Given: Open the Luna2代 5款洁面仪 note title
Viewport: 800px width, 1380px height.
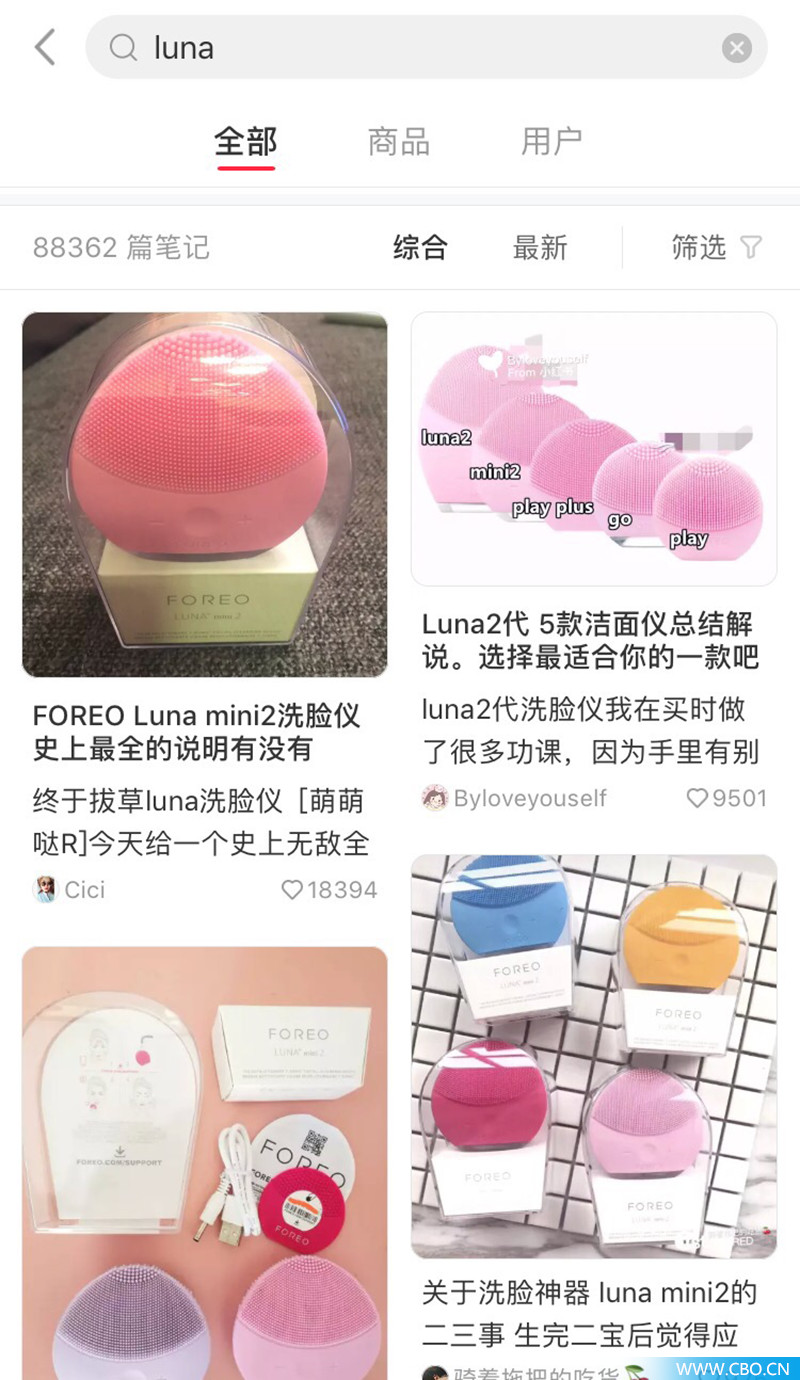Looking at the screenshot, I should (594, 639).
